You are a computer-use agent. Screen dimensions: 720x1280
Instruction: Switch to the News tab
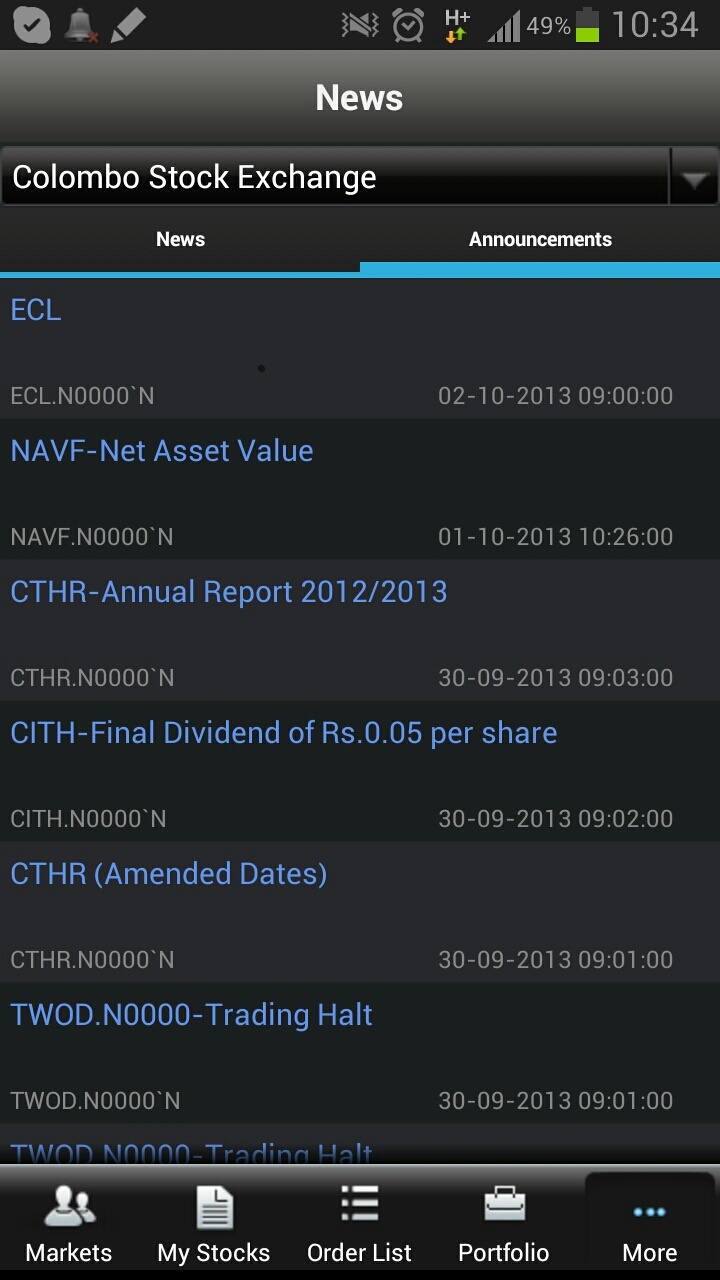(x=180, y=239)
